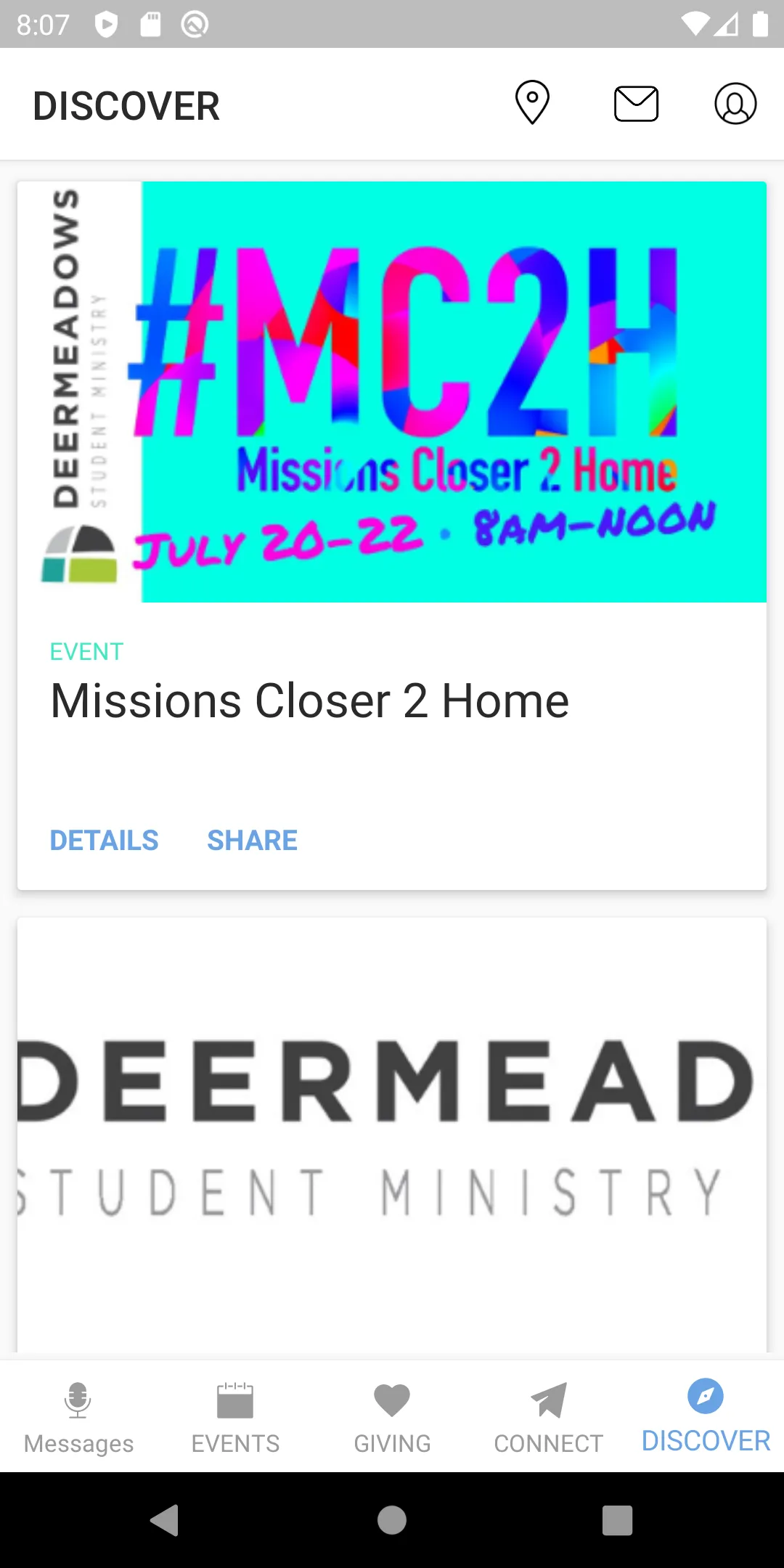Select the DISCOVER compass icon

point(705,1397)
